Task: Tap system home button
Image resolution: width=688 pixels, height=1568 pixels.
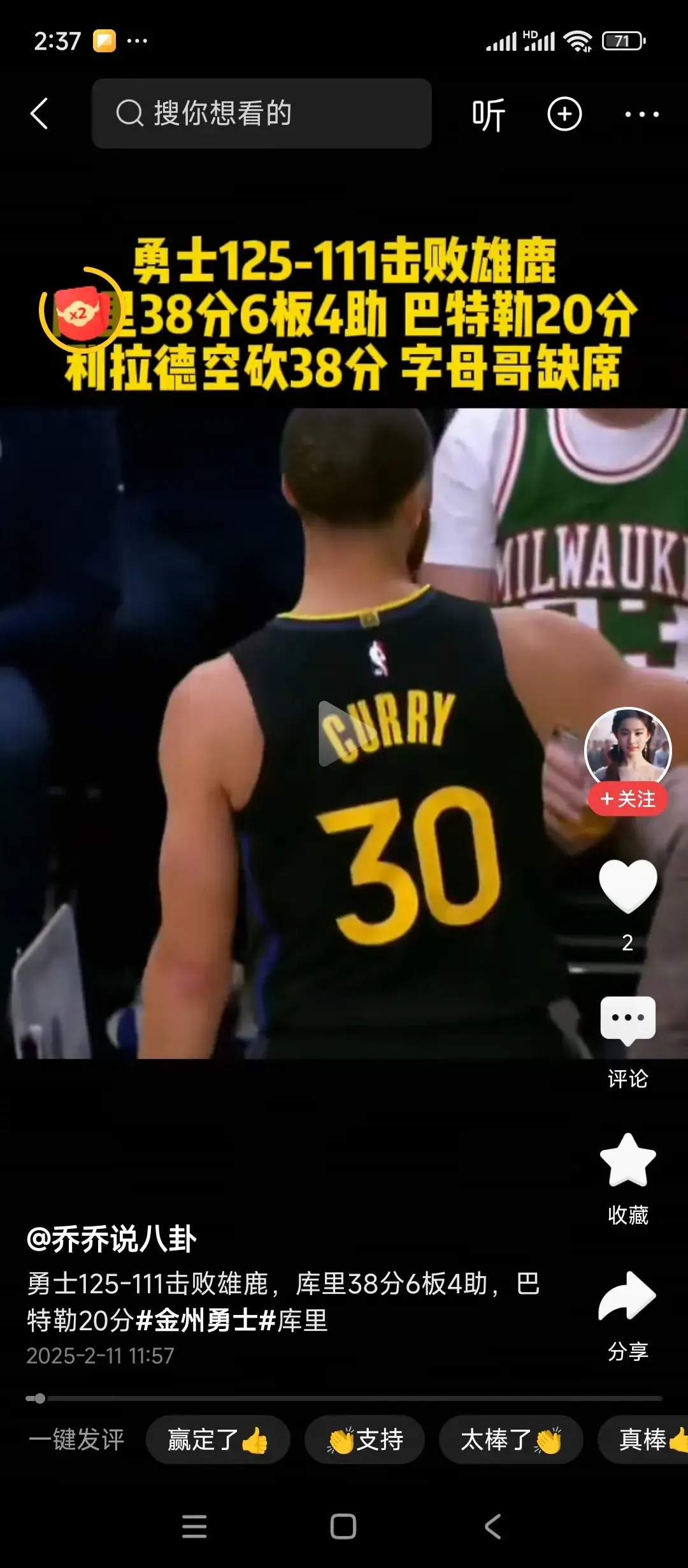Action: click(x=343, y=1527)
